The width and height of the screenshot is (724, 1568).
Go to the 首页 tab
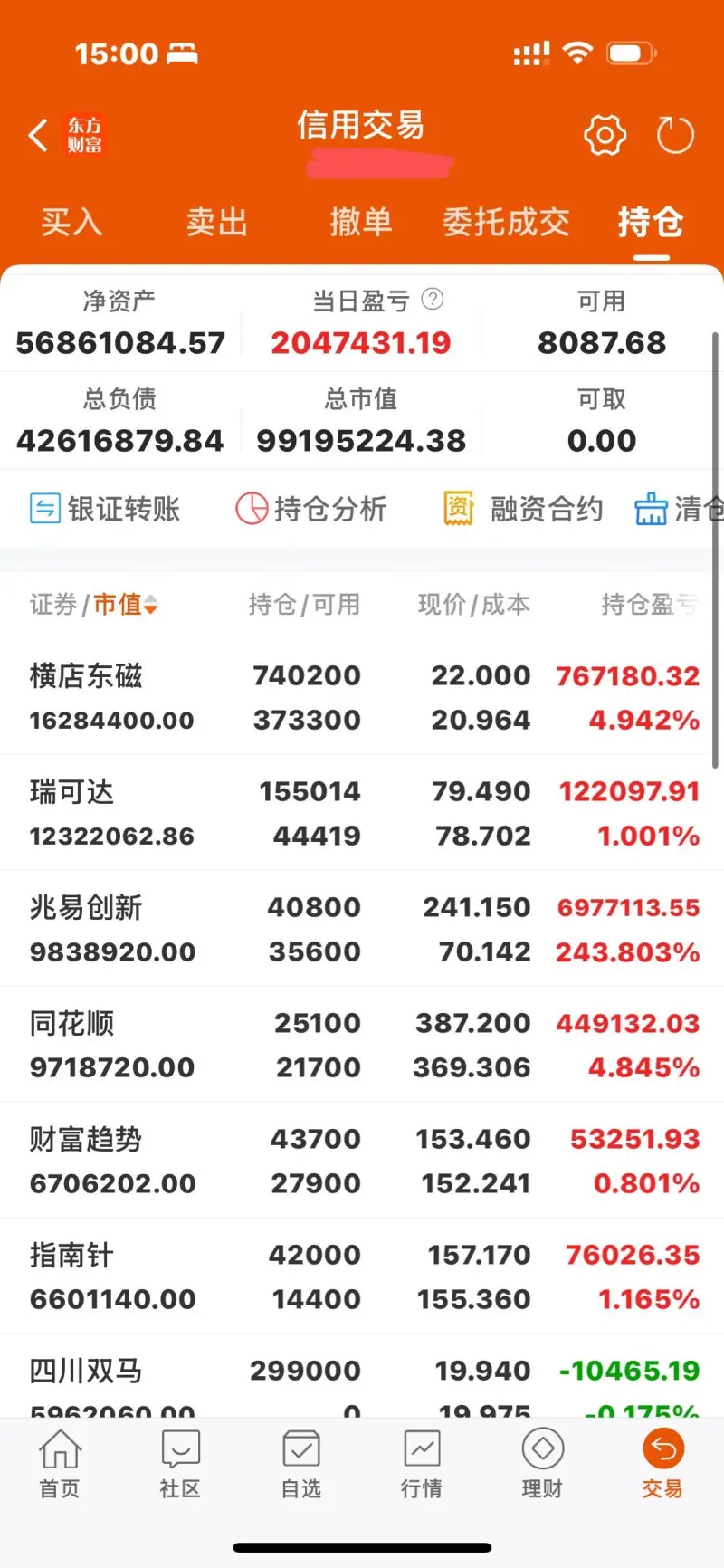coord(60,1464)
